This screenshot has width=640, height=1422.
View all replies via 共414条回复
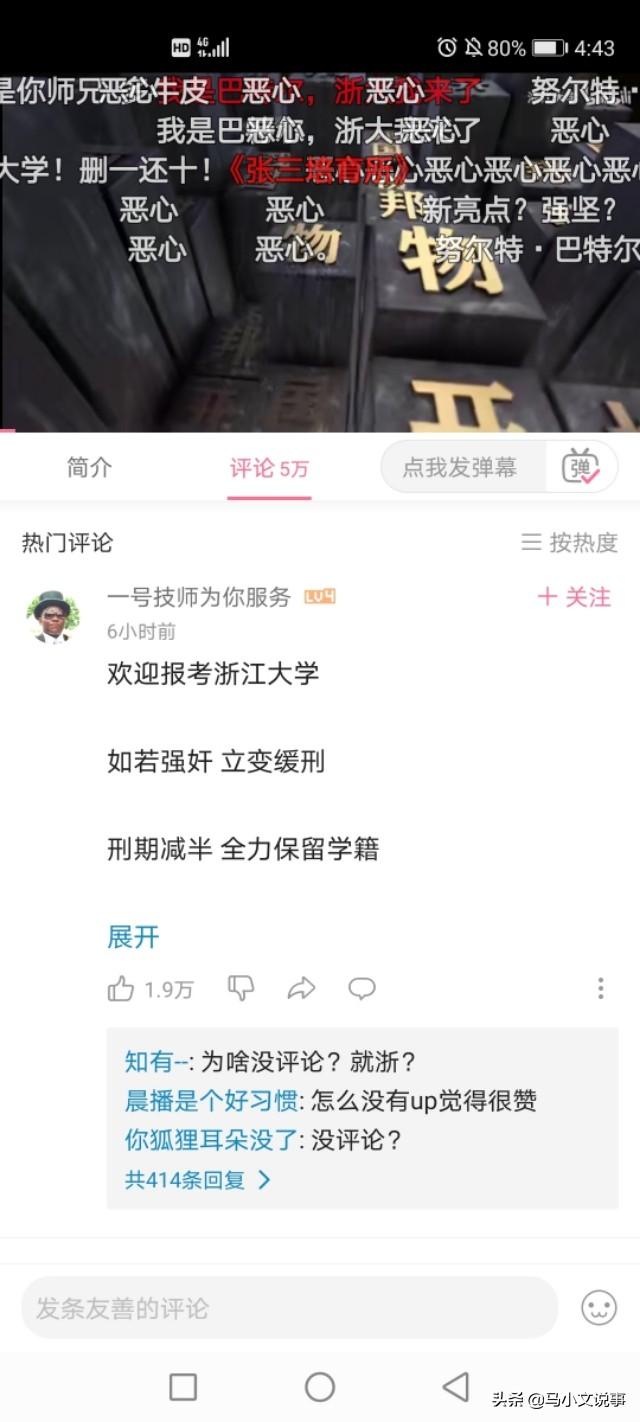(x=197, y=1180)
